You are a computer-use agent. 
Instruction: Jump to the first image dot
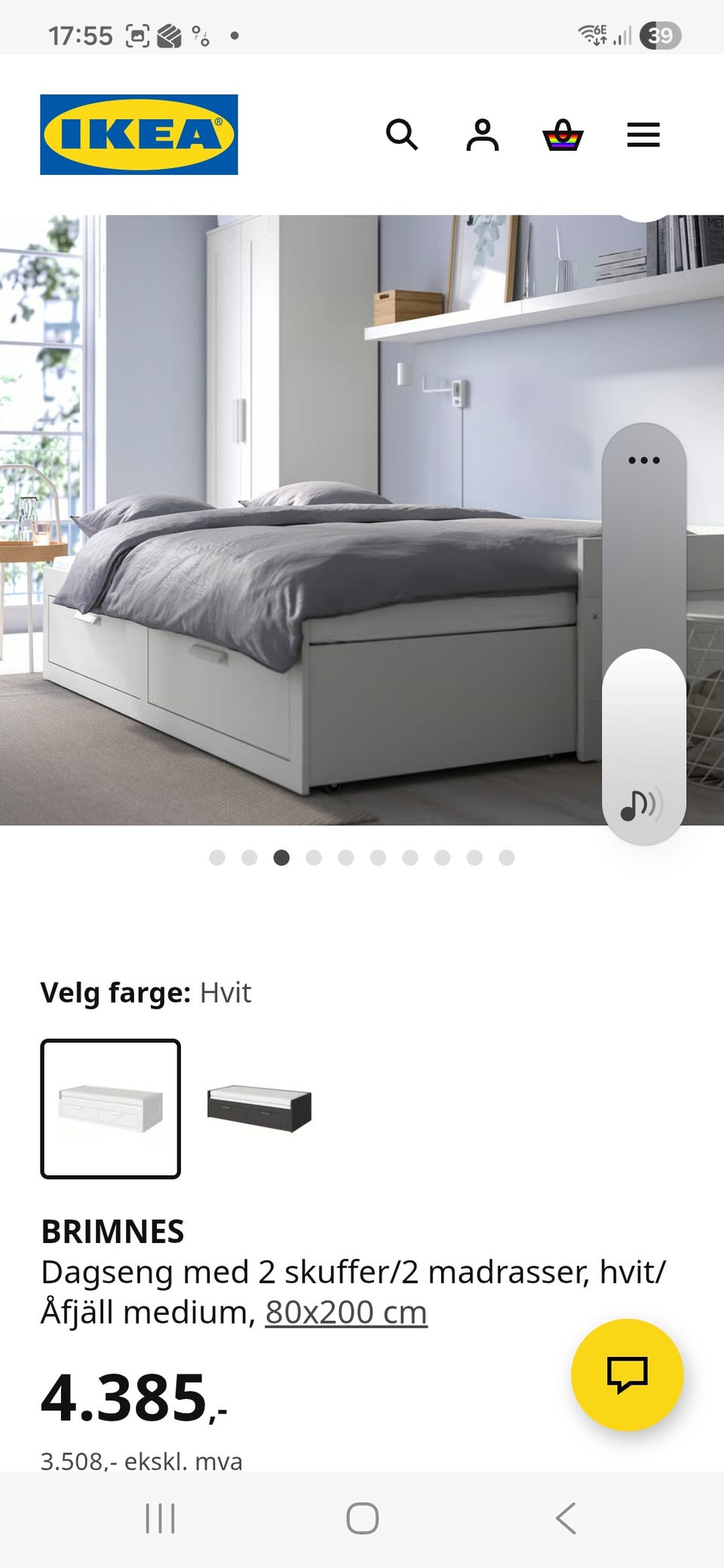click(x=218, y=858)
